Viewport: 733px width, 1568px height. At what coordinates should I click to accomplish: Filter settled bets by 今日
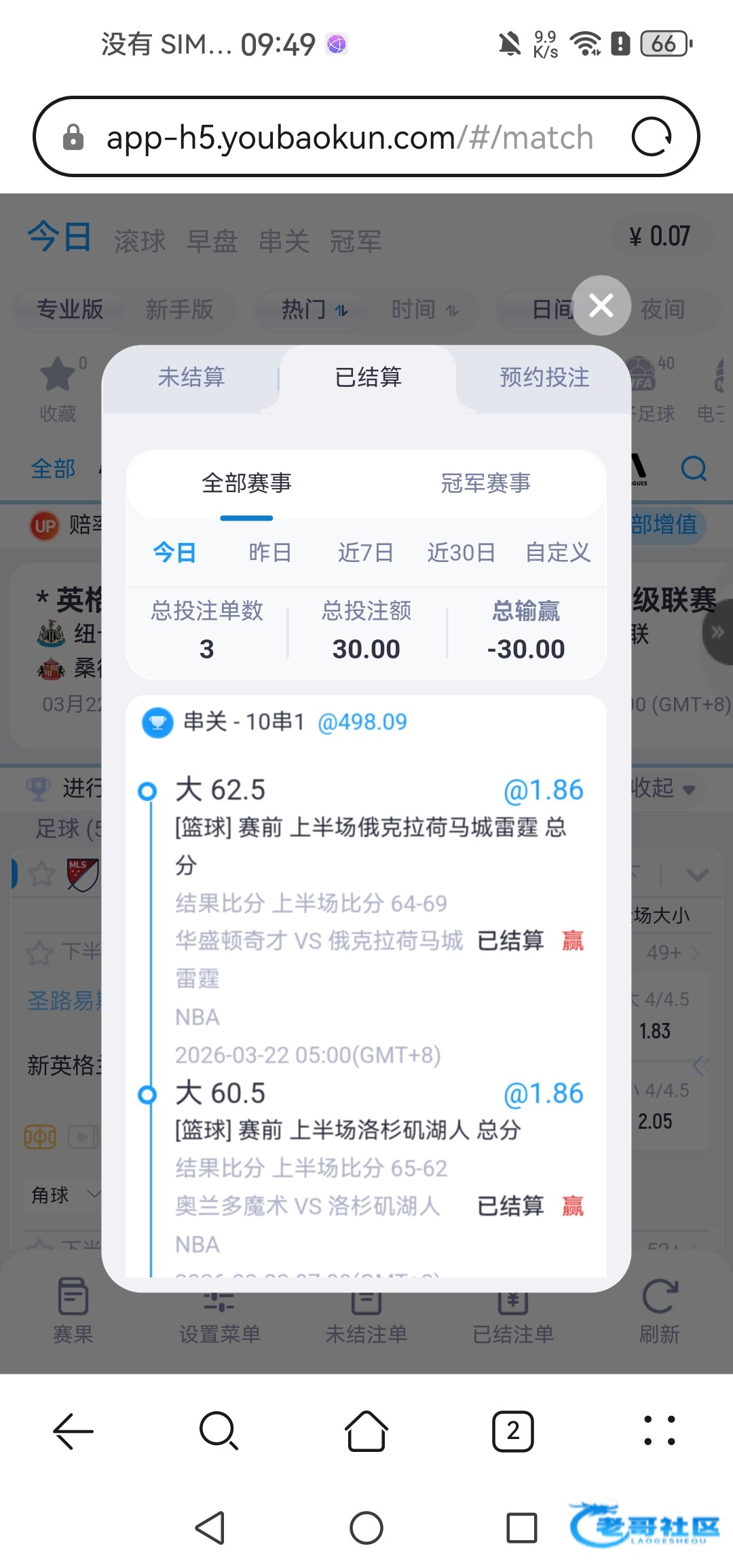click(x=174, y=553)
